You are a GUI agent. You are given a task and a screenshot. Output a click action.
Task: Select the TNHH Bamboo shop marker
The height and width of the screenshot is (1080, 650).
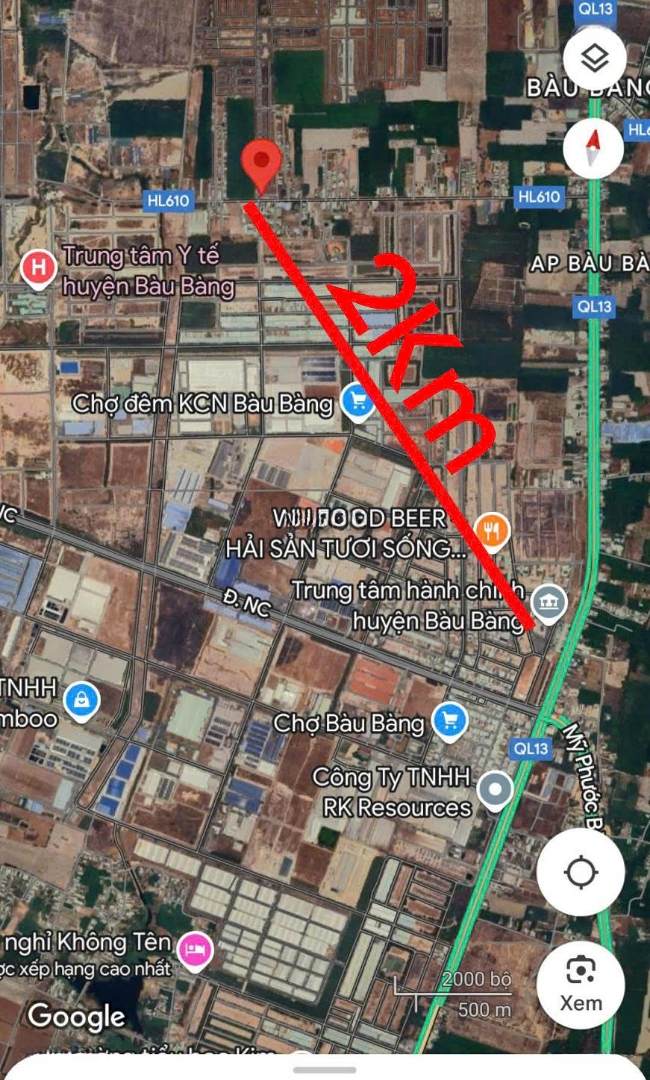coord(82,701)
